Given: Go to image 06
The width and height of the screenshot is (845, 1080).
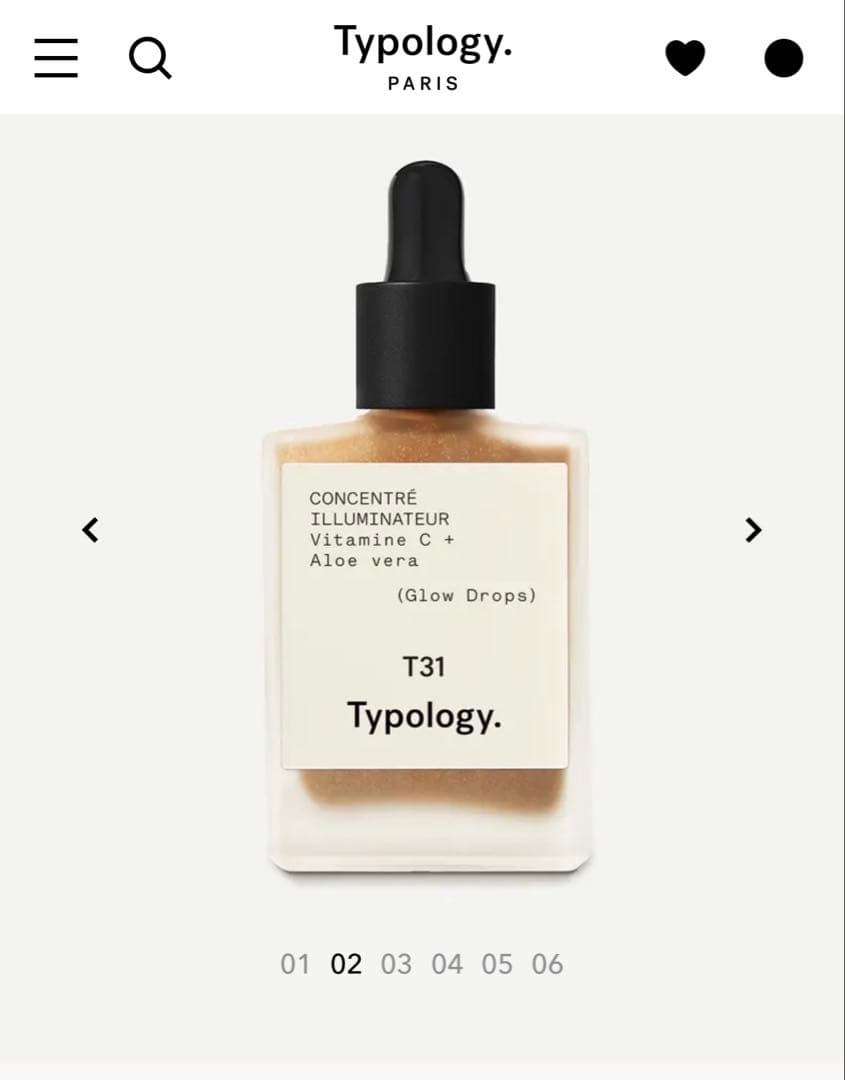Looking at the screenshot, I should click(547, 964).
